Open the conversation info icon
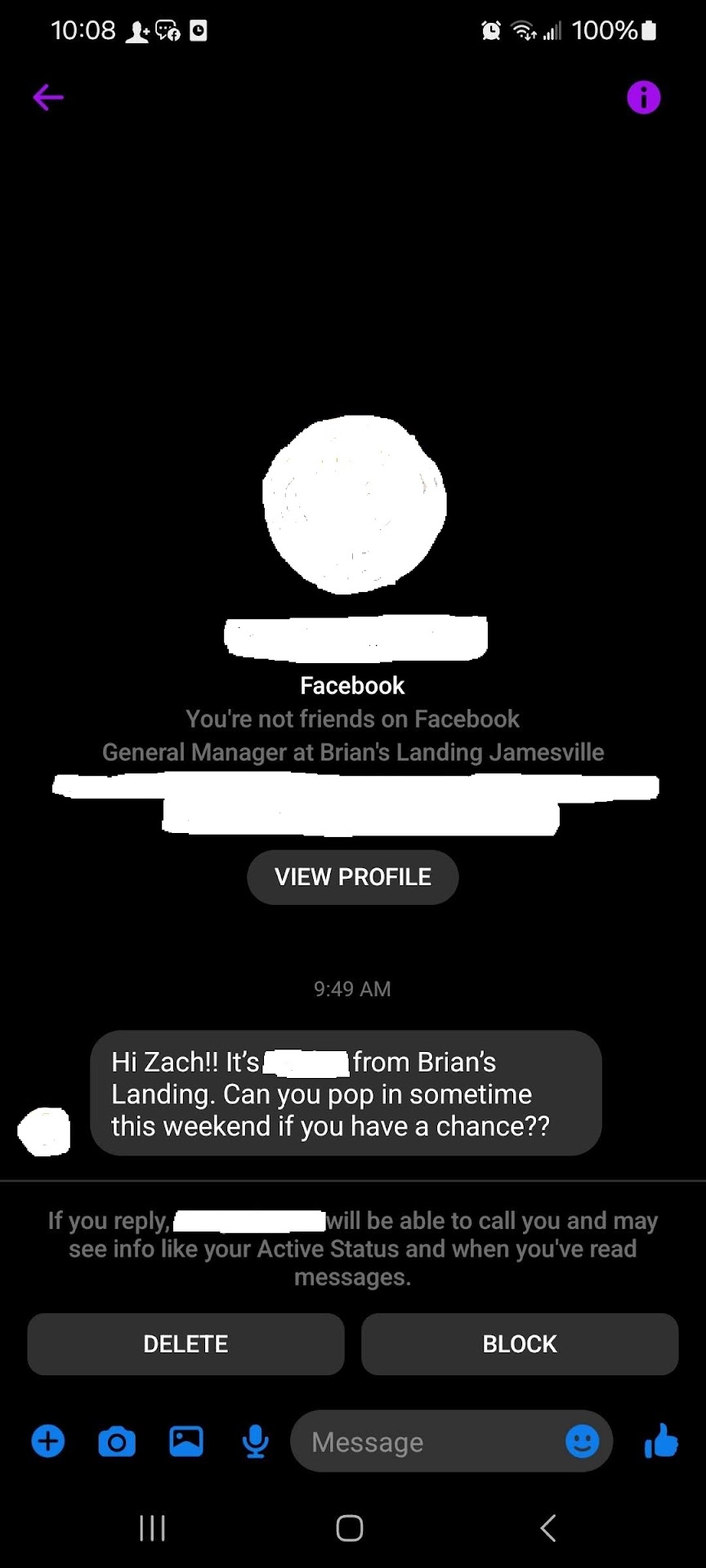The width and height of the screenshot is (706, 1568). 643,98
